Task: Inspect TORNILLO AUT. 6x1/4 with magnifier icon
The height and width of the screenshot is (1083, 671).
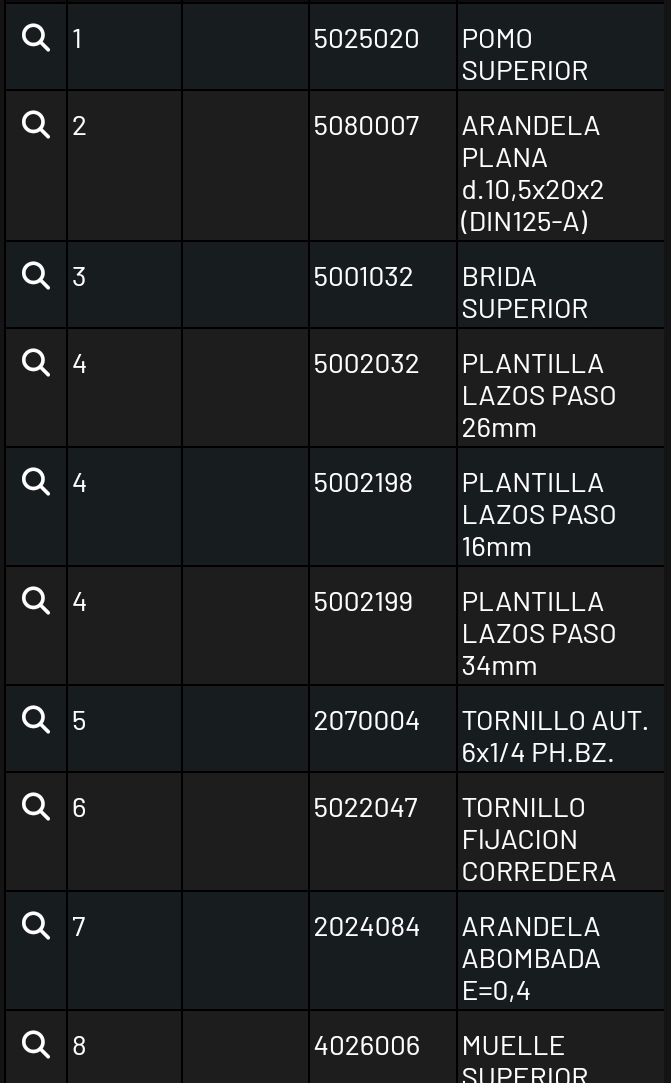Action: coord(36,720)
